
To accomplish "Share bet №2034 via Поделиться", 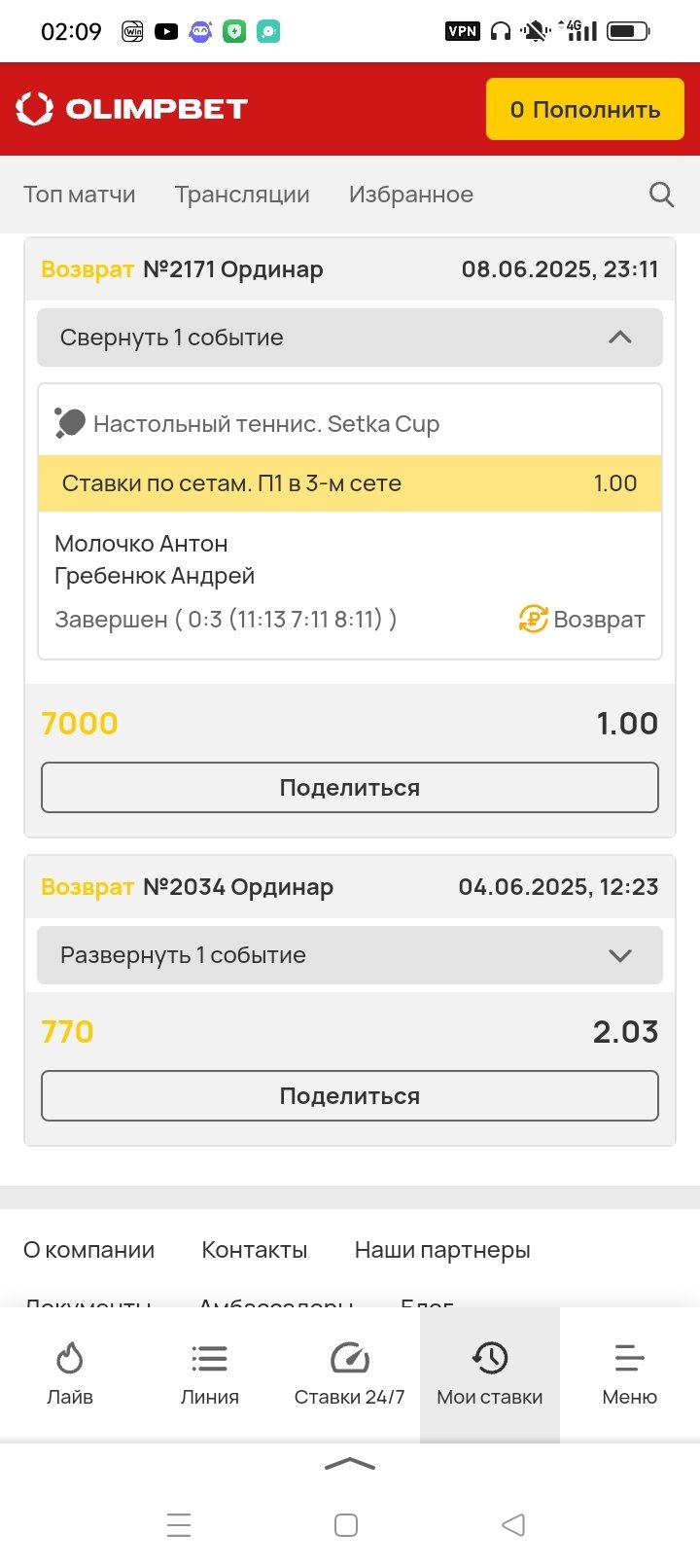I will coord(350,1096).
